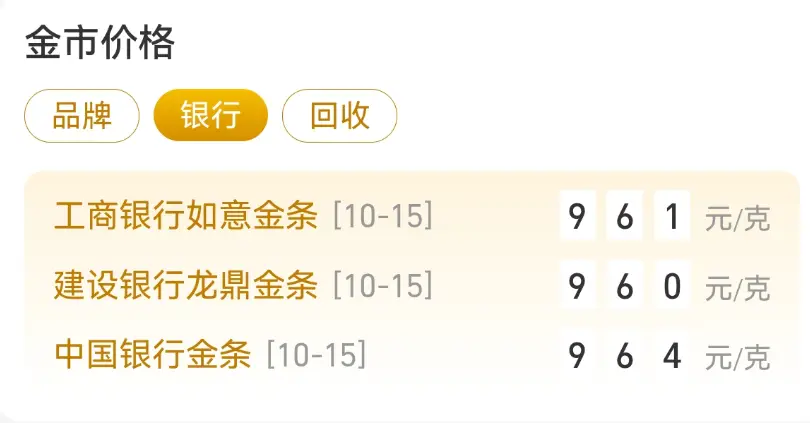Open 工商银行如意金条 price row
810x423 pixels.
coord(186,216)
